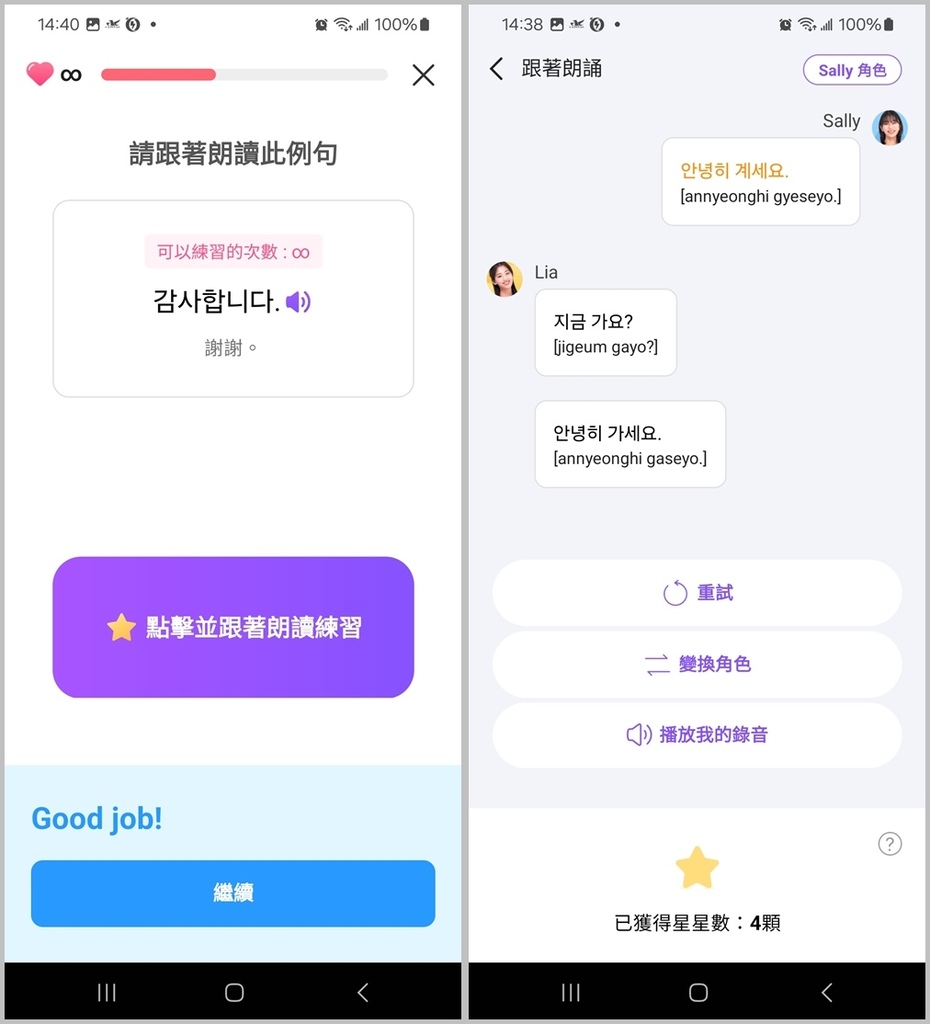Screen dimensions: 930x1024
Task: Play my recording via 播放我的錄音
Action: [697, 735]
